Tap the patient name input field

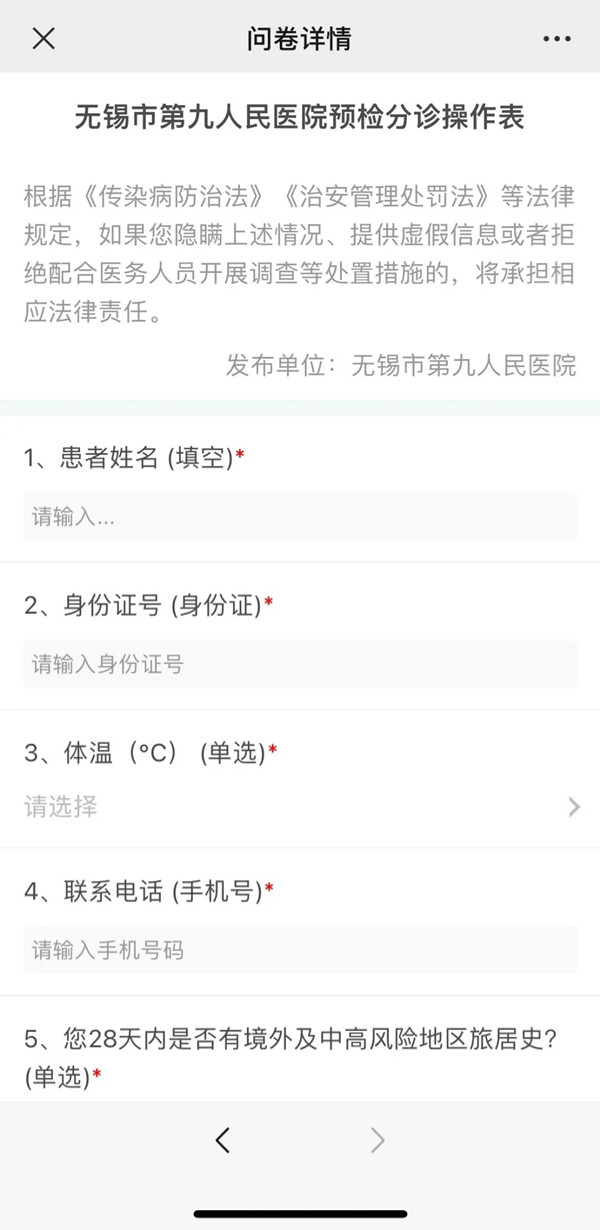point(300,517)
